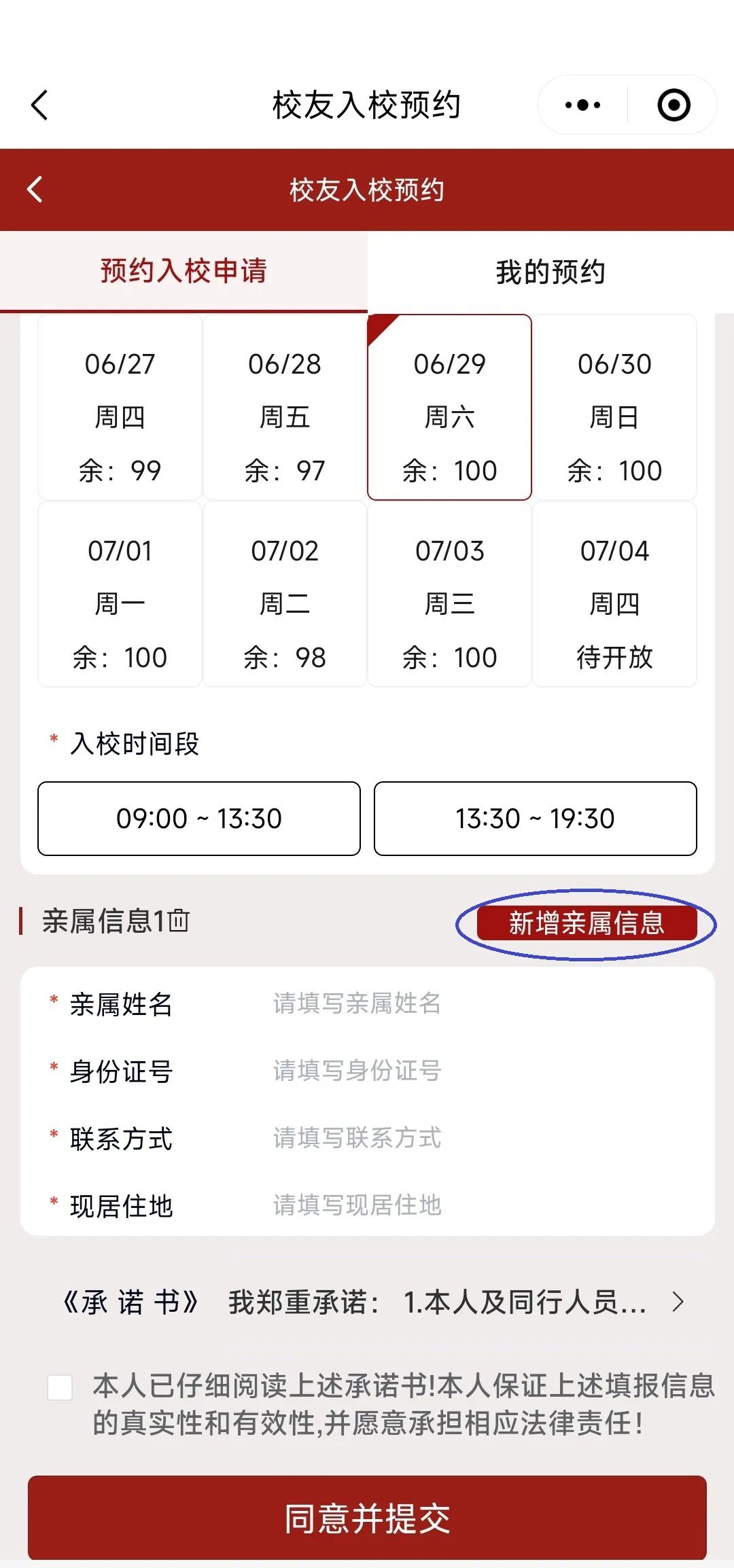This screenshot has width=734, height=1568.
Task: Check the box confirming you read 承诺书
Action: click(60, 1387)
